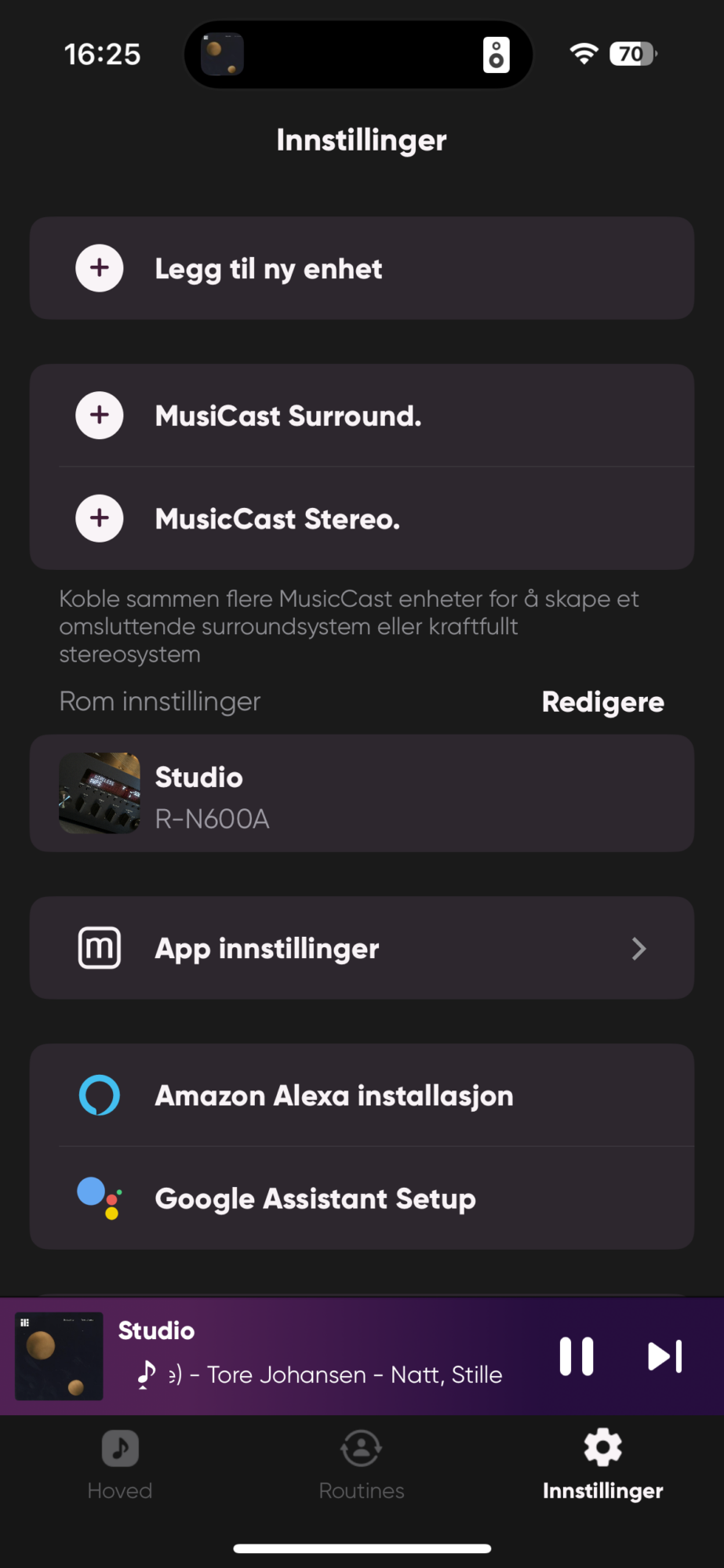Open the Studio R-N600A room settings
This screenshot has height=1568, width=724.
pyautogui.click(x=362, y=793)
